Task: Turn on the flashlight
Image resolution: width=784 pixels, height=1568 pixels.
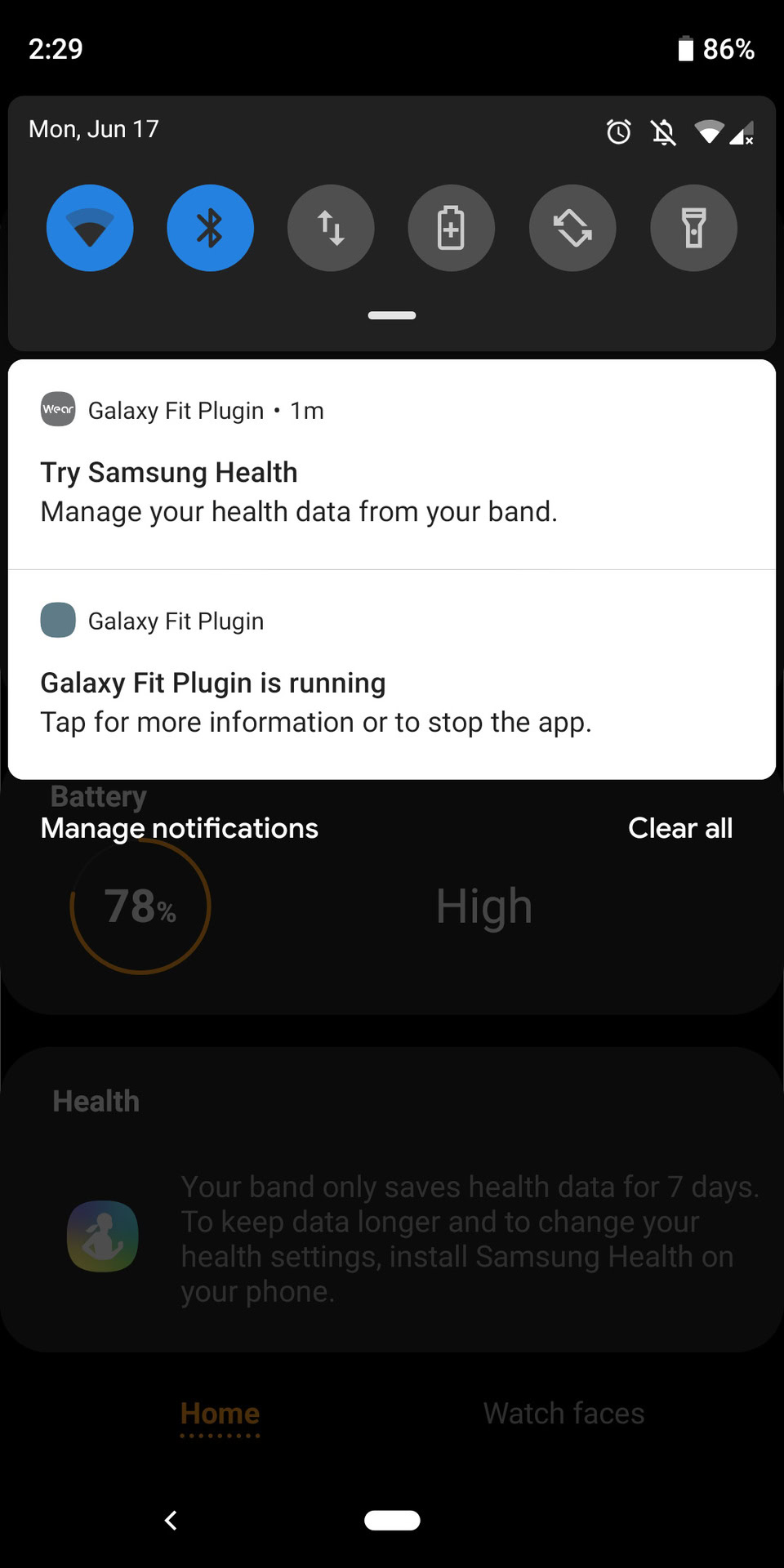Action: pos(693,228)
